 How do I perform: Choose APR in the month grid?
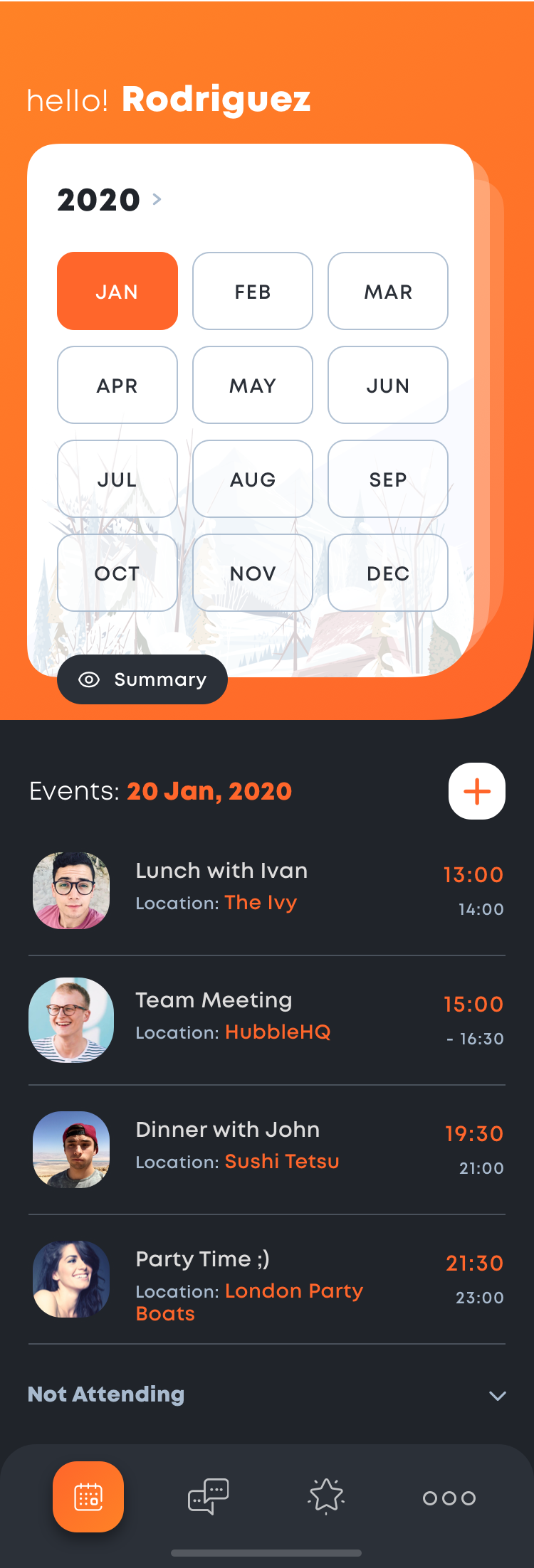[x=117, y=385]
